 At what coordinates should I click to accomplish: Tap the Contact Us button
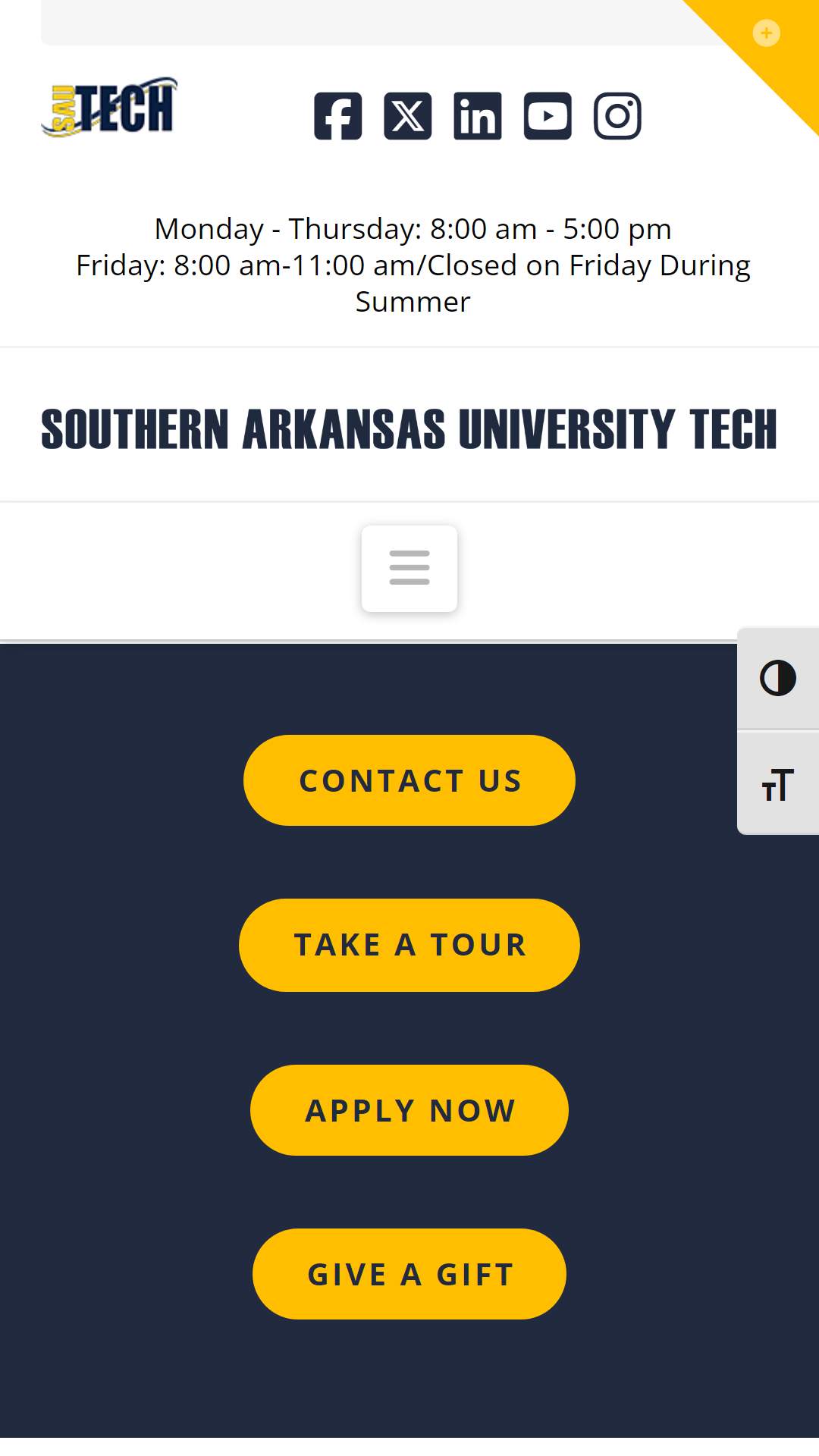(x=409, y=780)
